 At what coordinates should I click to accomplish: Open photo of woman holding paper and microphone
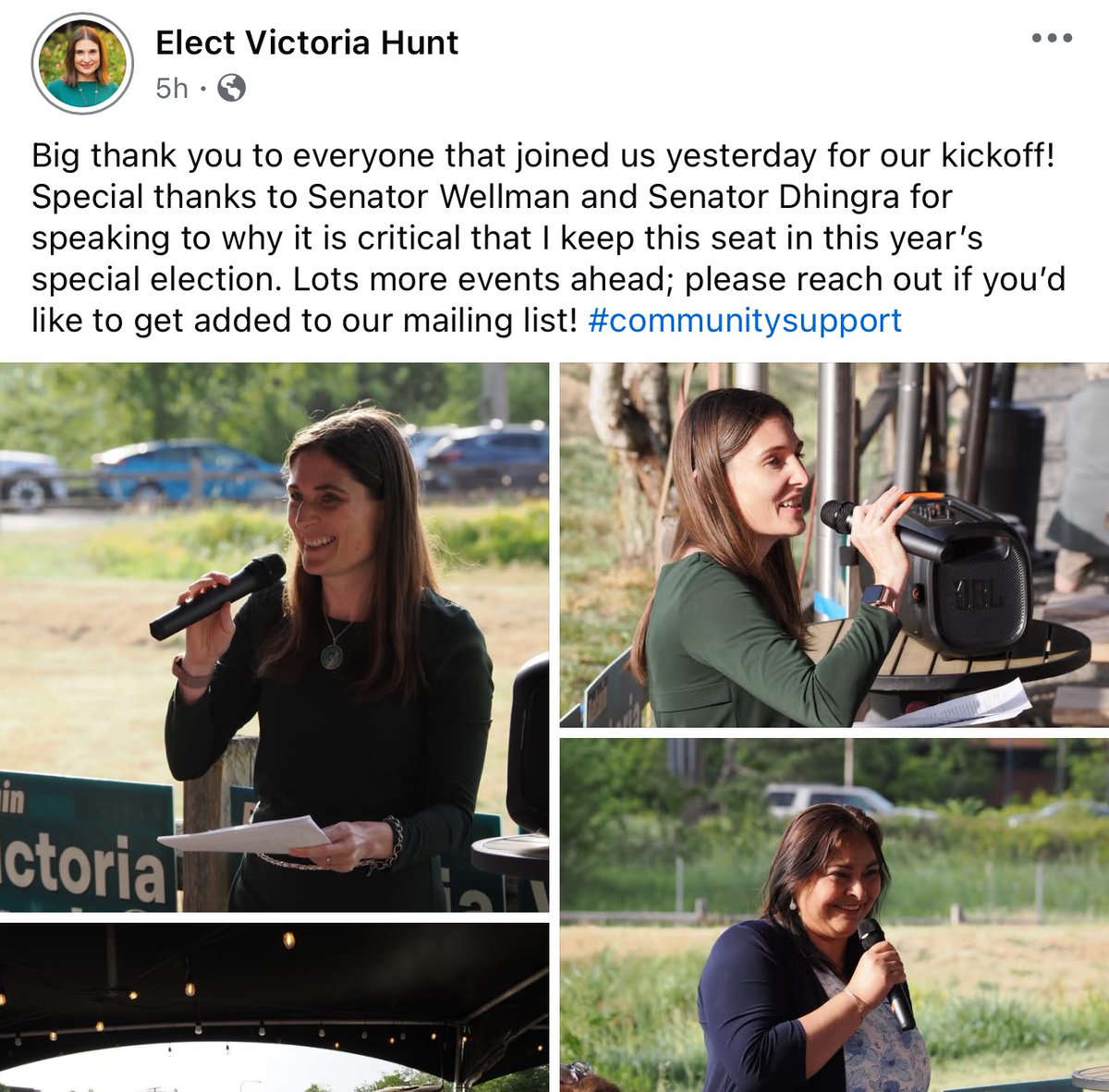tap(274, 637)
